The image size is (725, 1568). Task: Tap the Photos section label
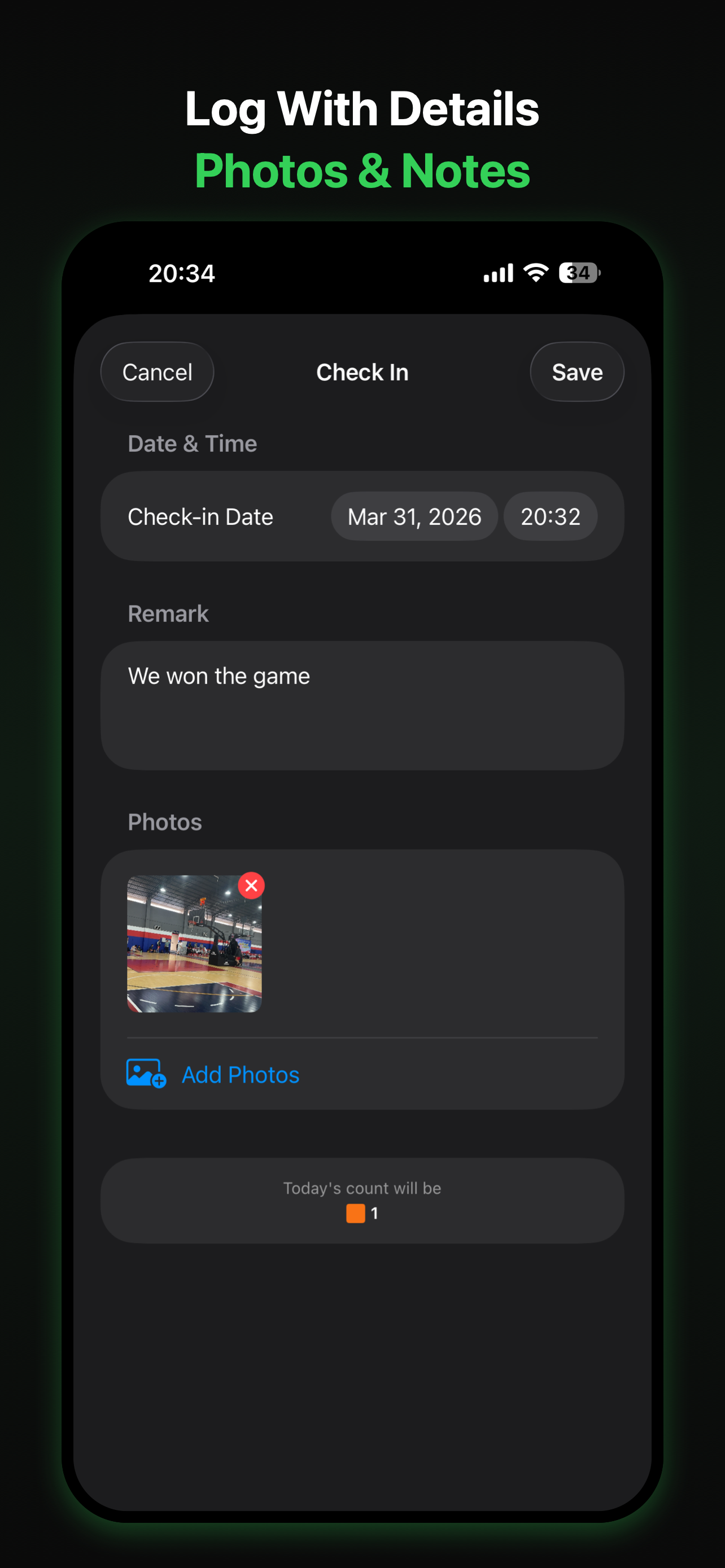coord(164,822)
